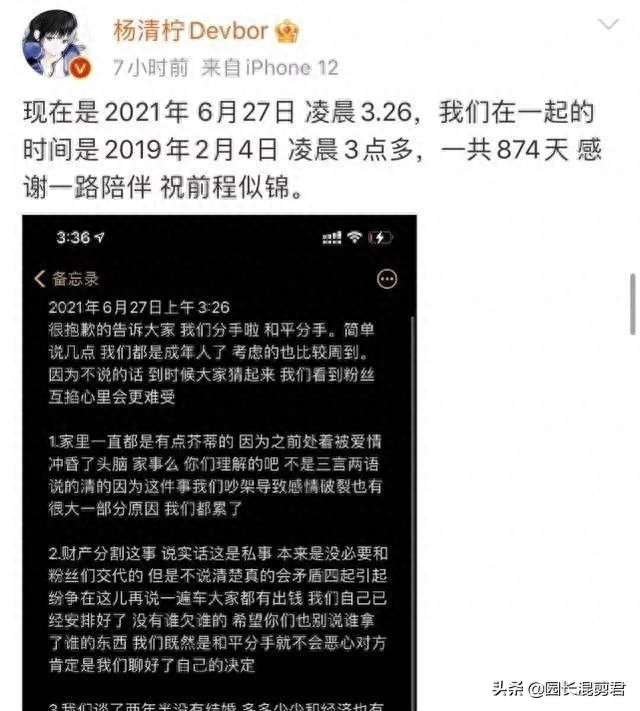Tap the username 杨清柠Devbor
Screen dimensions: 640x711
point(190,30)
